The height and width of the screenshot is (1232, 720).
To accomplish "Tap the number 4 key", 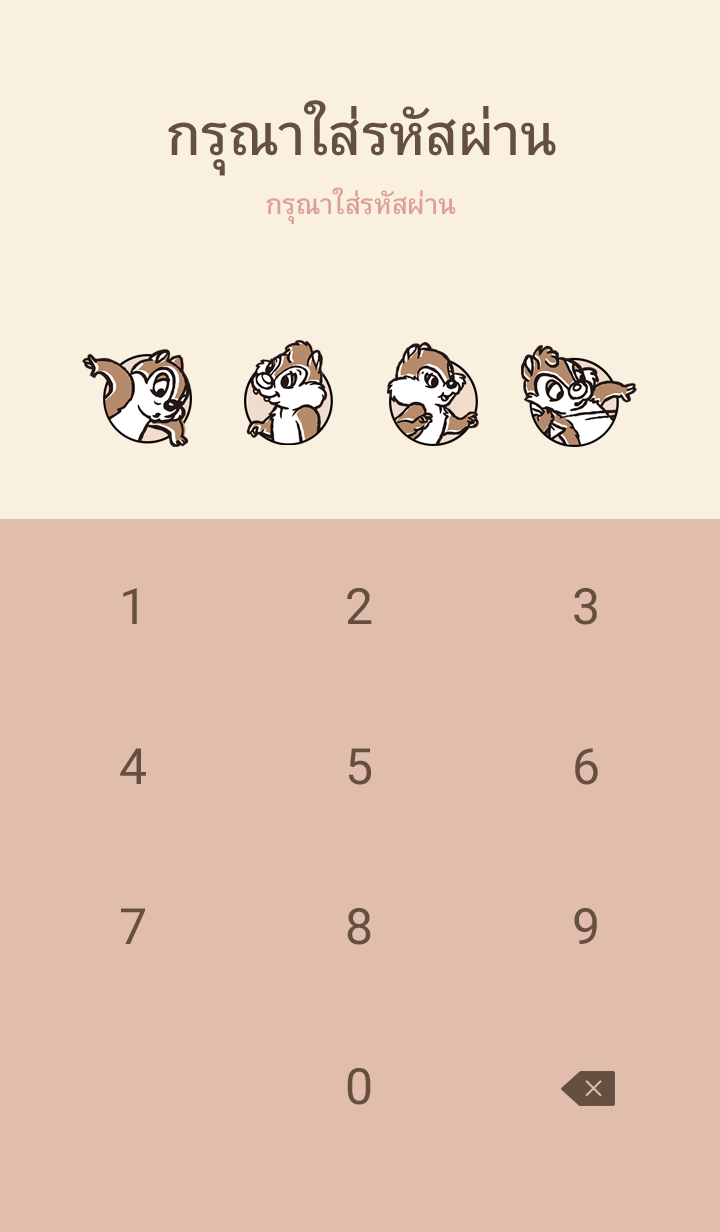I will click(132, 767).
